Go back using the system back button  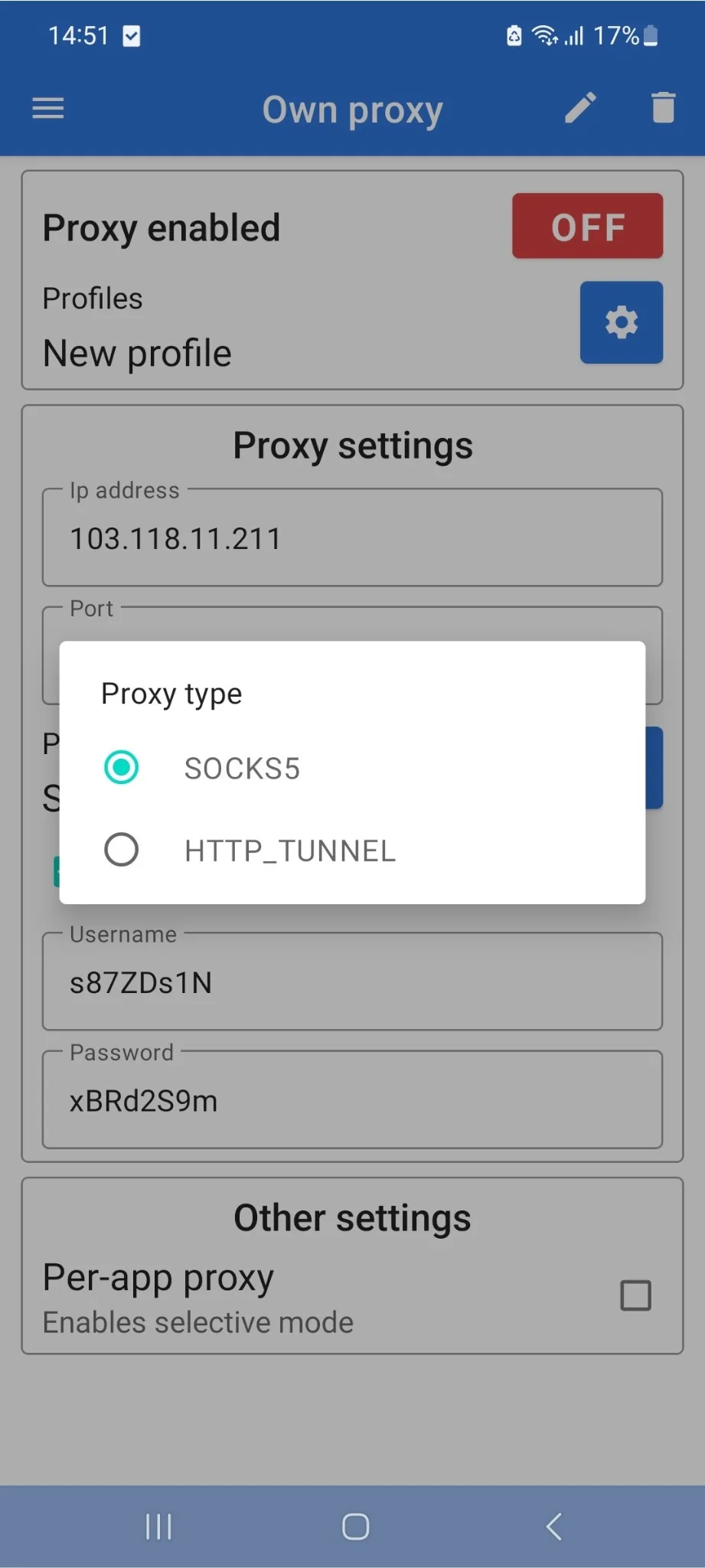554,1526
